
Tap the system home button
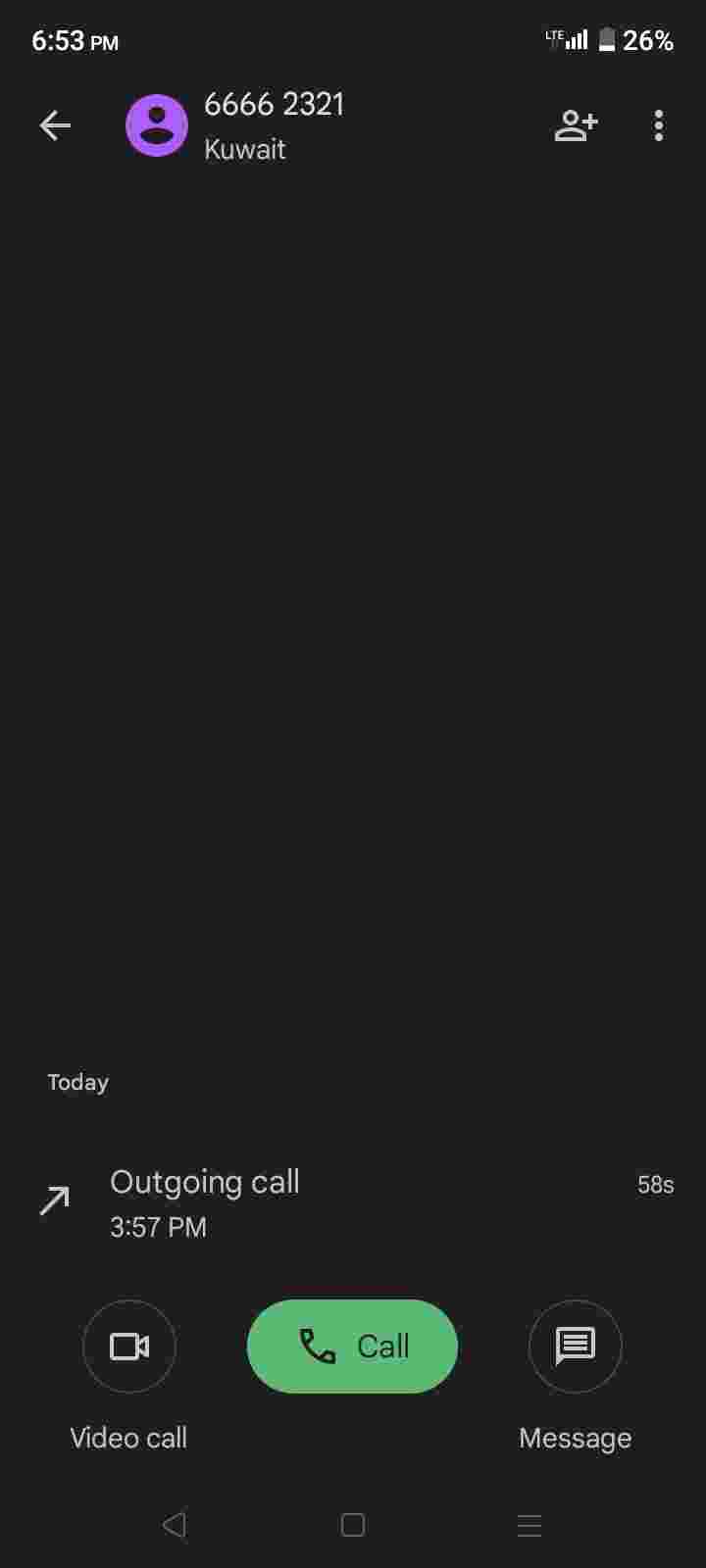click(x=353, y=1525)
